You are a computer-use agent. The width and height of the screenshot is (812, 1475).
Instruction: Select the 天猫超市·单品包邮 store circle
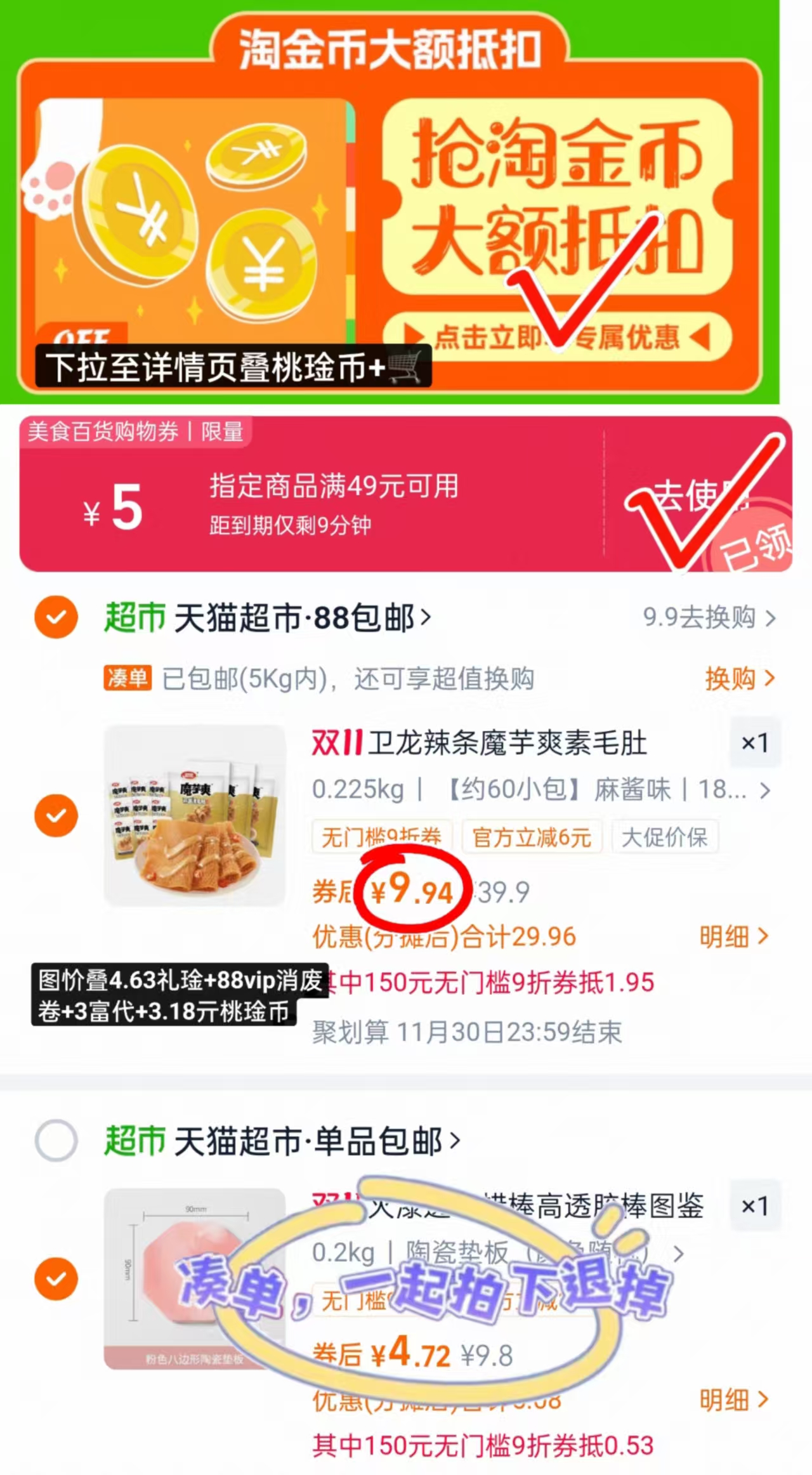click(x=56, y=1140)
